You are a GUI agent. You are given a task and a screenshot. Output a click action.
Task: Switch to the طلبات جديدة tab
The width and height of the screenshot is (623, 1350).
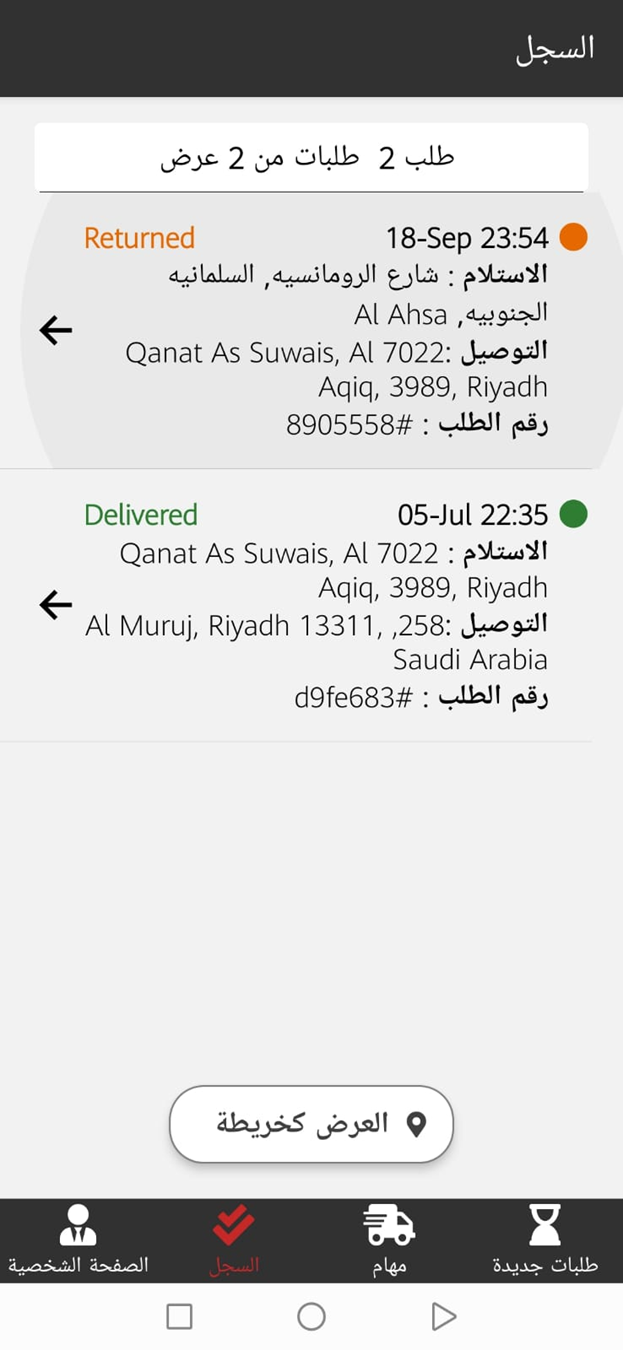click(545, 1240)
